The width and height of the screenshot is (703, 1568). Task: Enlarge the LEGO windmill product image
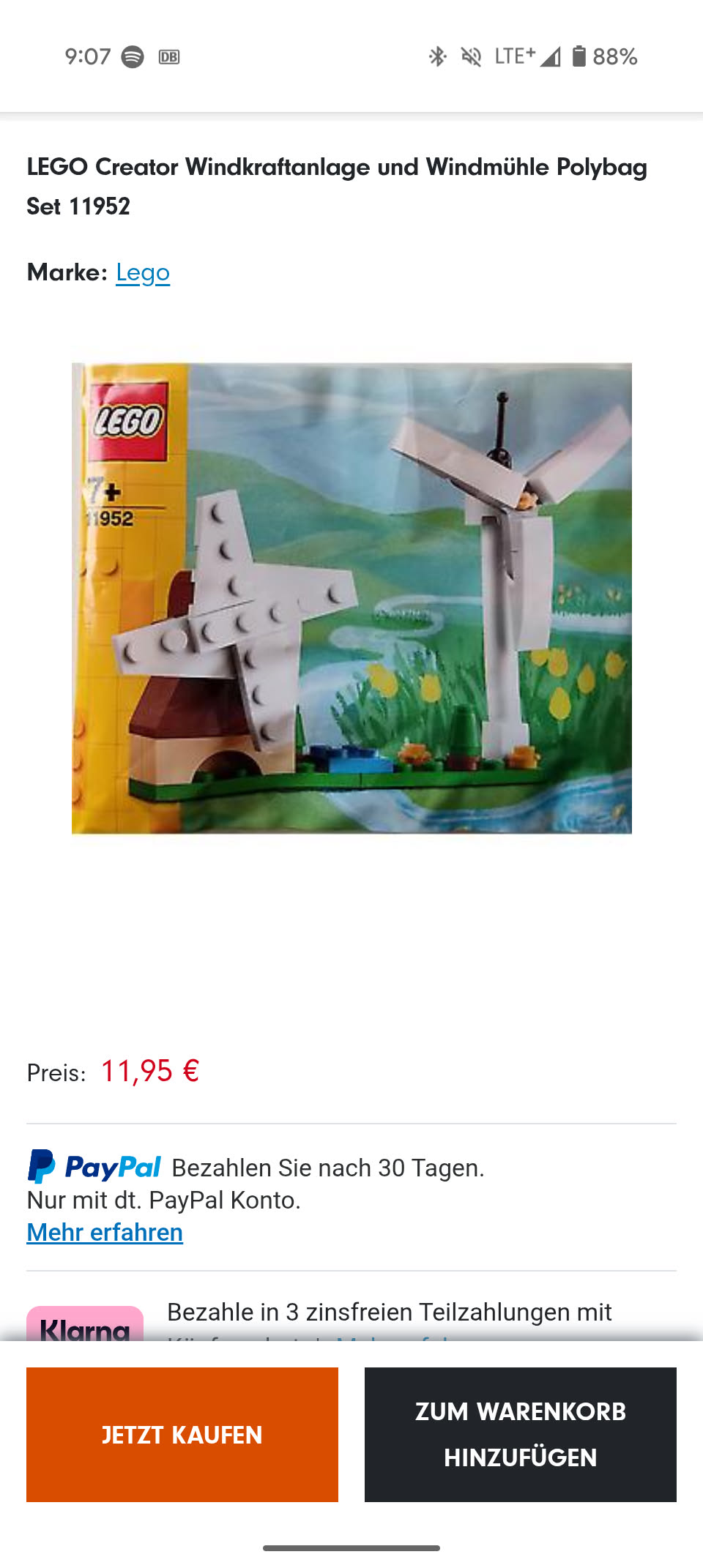pyautogui.click(x=351, y=598)
